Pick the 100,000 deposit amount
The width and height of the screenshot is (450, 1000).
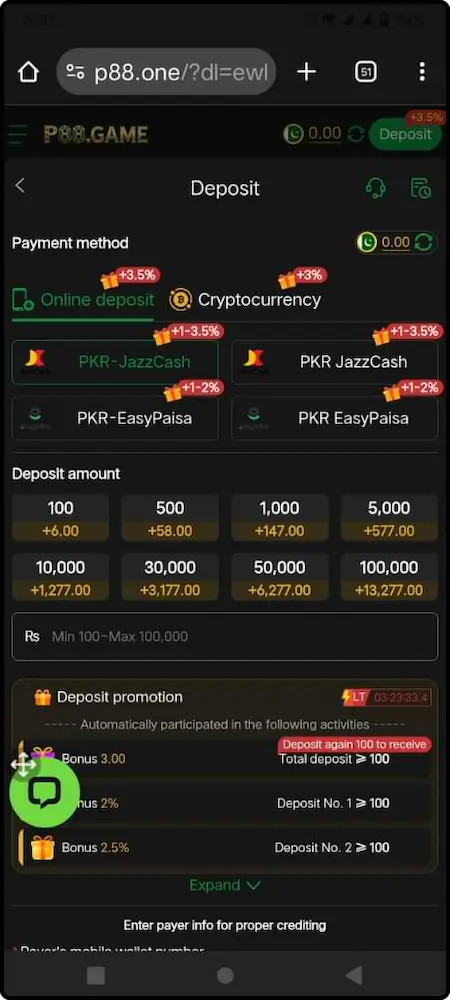click(x=389, y=578)
